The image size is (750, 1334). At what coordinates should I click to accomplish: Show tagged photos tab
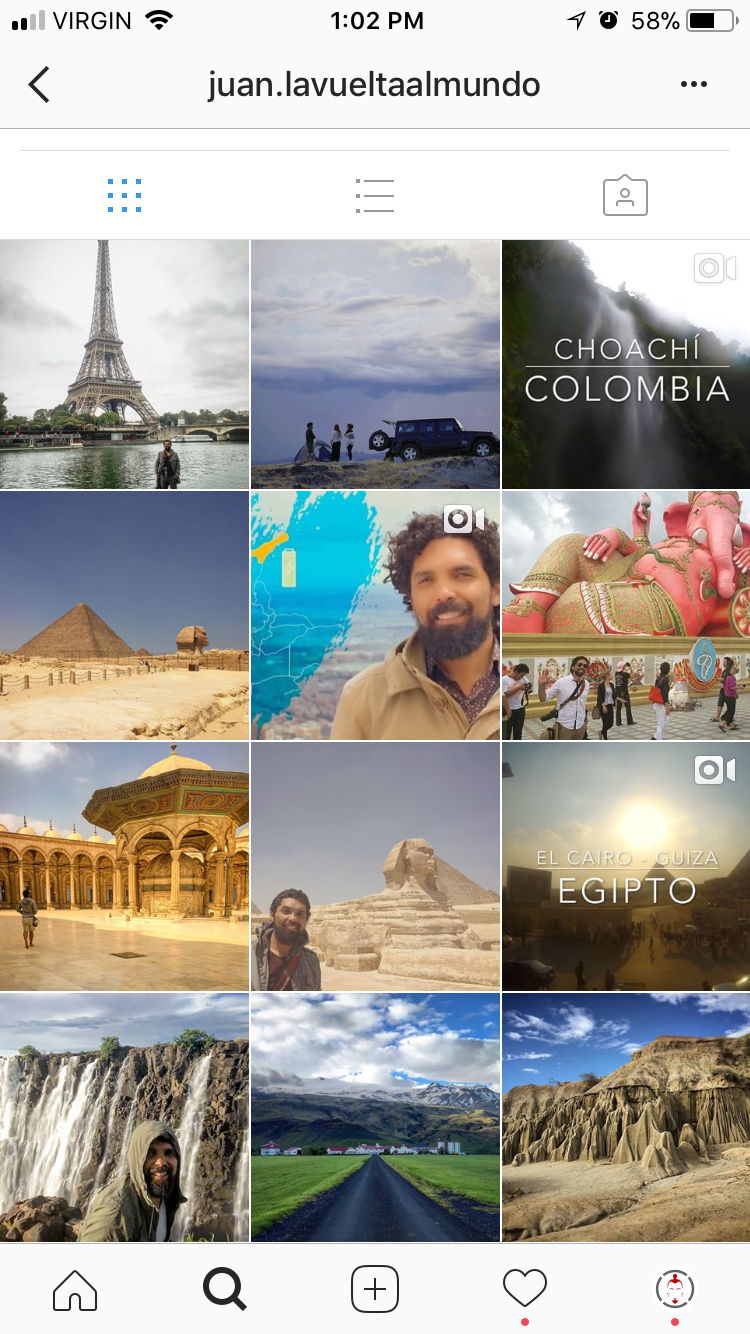(625, 196)
